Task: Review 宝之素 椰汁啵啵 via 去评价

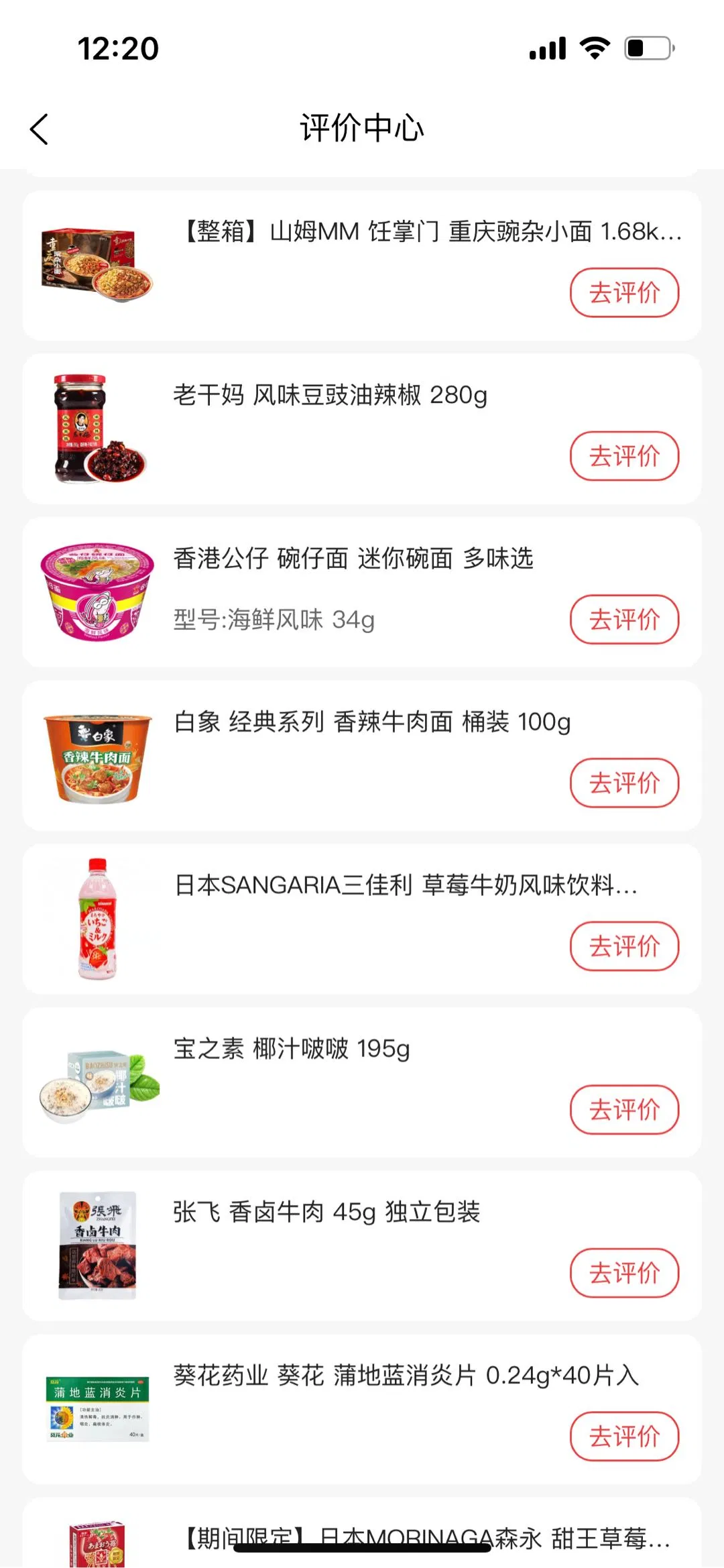Action: click(624, 1109)
